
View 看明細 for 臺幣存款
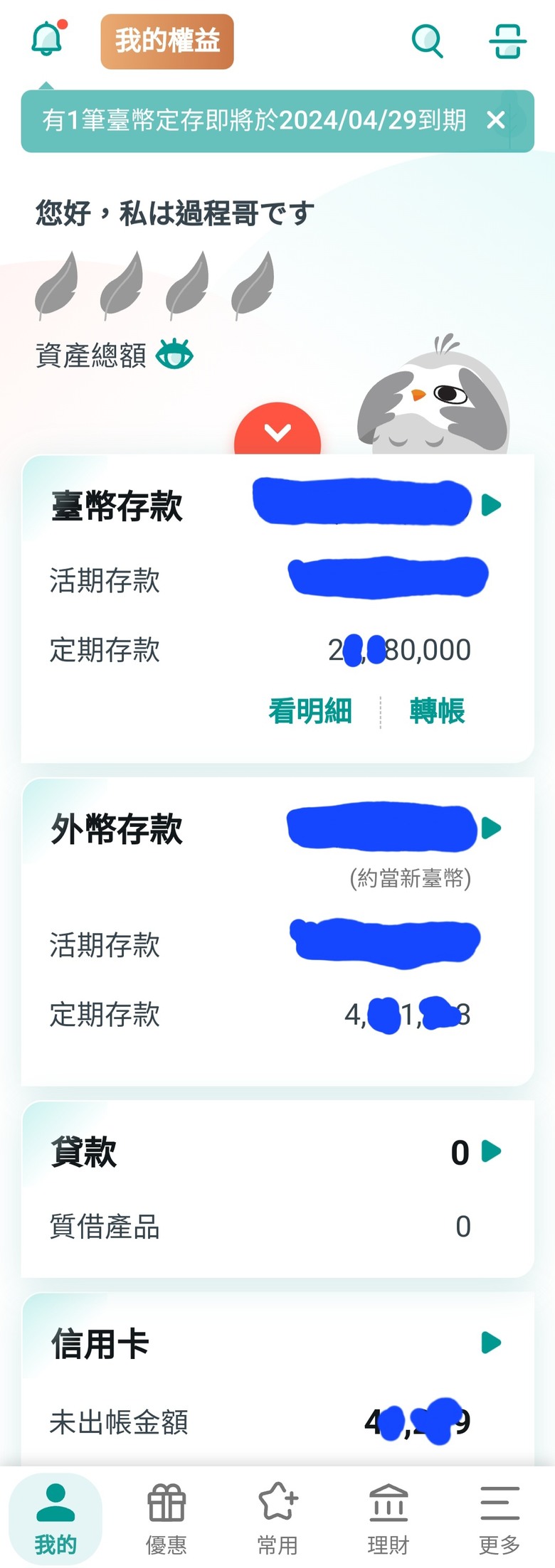coord(310,711)
